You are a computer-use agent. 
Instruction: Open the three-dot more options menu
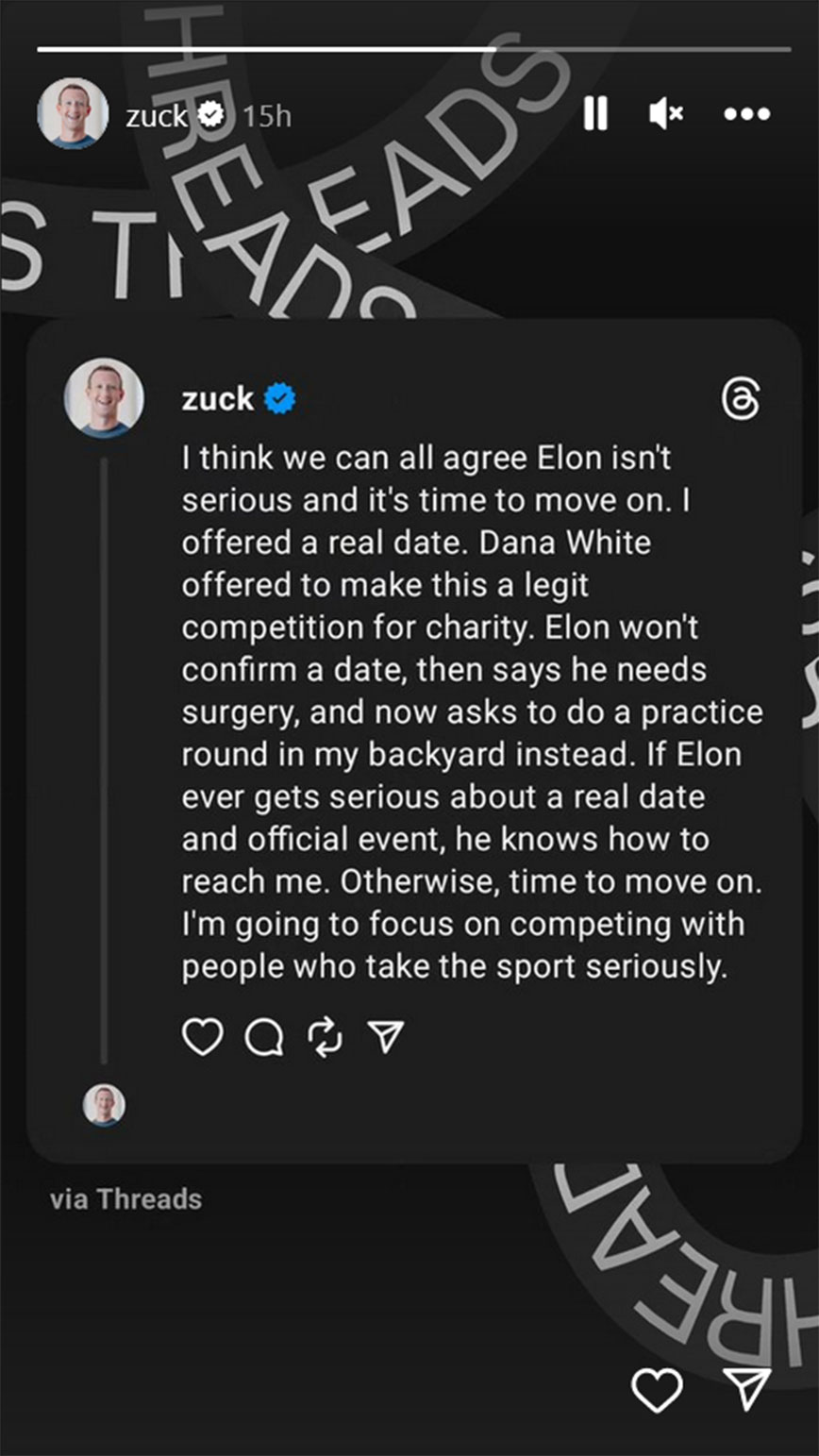click(746, 114)
